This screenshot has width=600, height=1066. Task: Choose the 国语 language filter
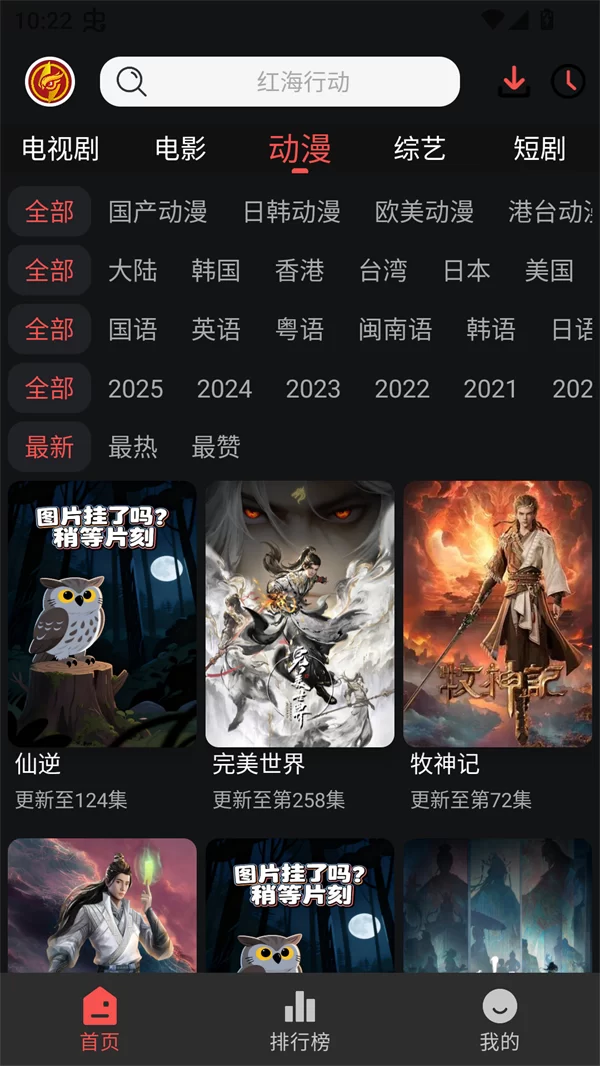(x=133, y=329)
